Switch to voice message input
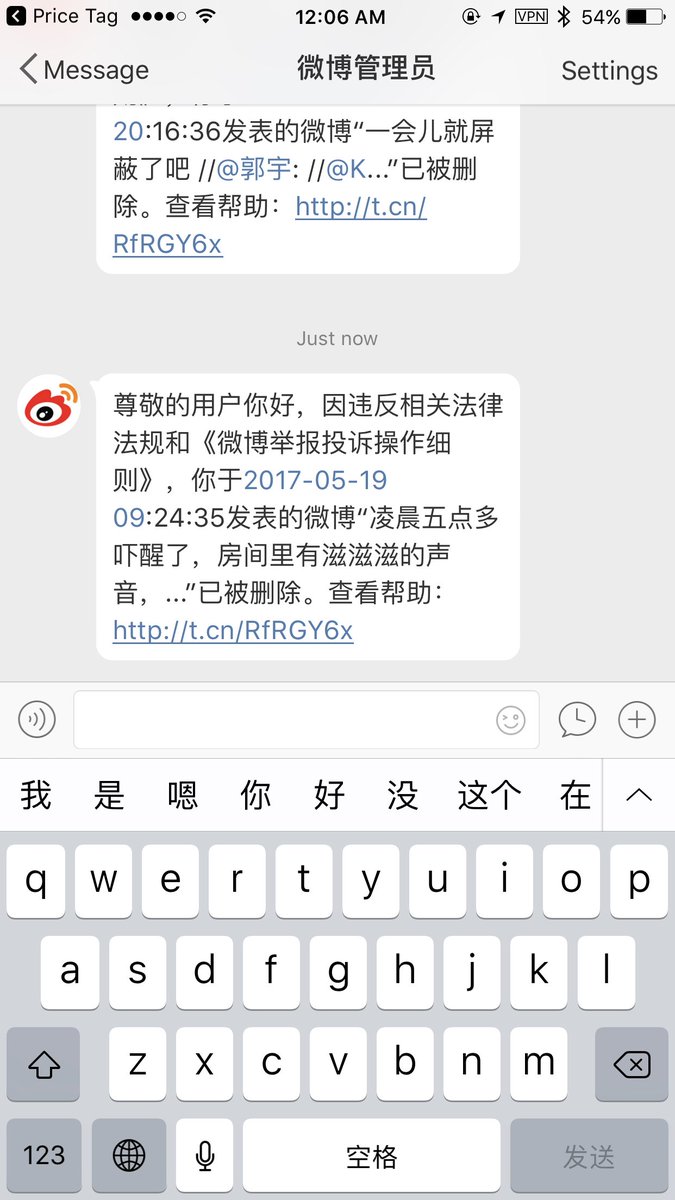675x1200 pixels. point(37,719)
